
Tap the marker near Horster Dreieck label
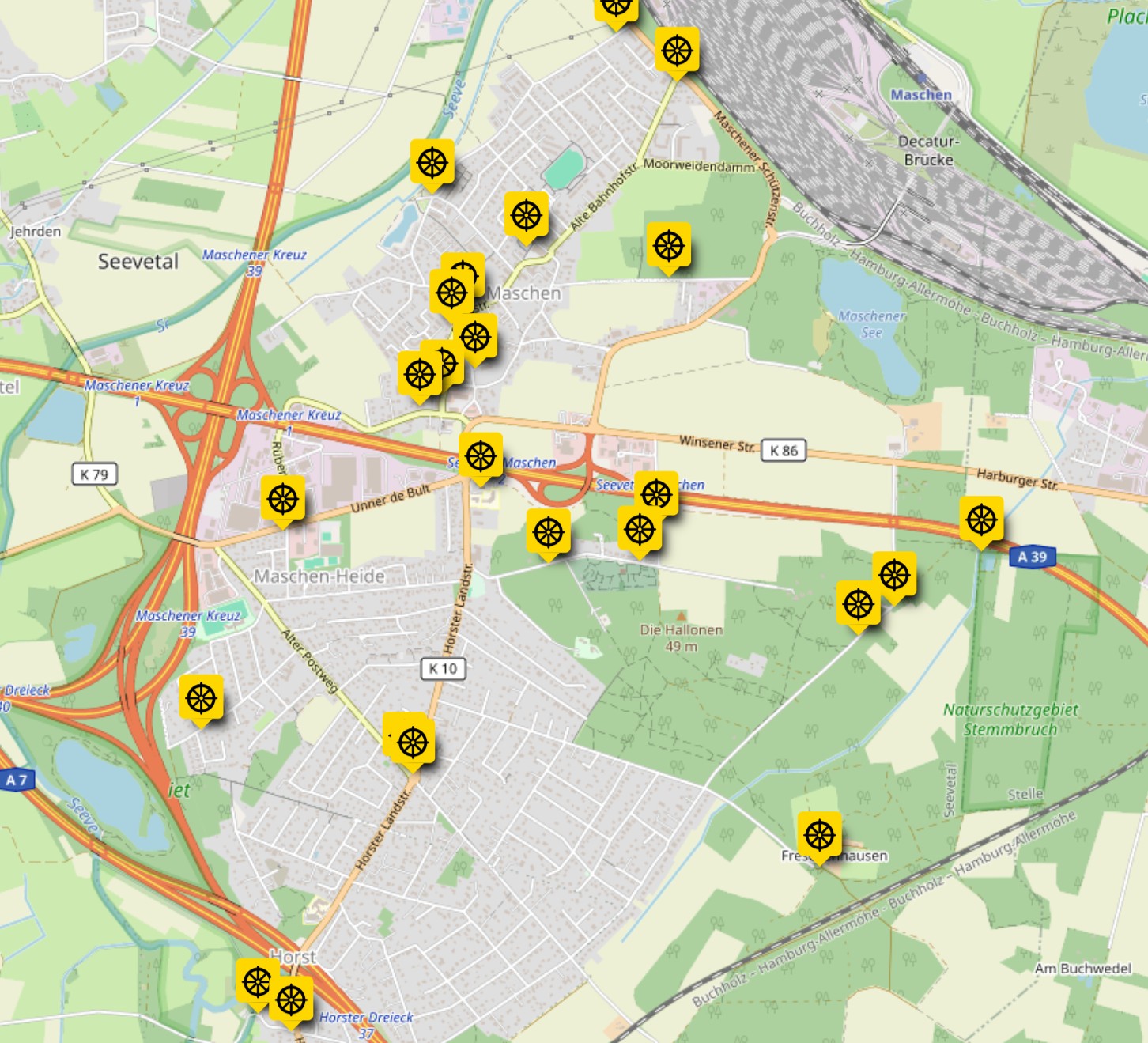(x=291, y=1000)
